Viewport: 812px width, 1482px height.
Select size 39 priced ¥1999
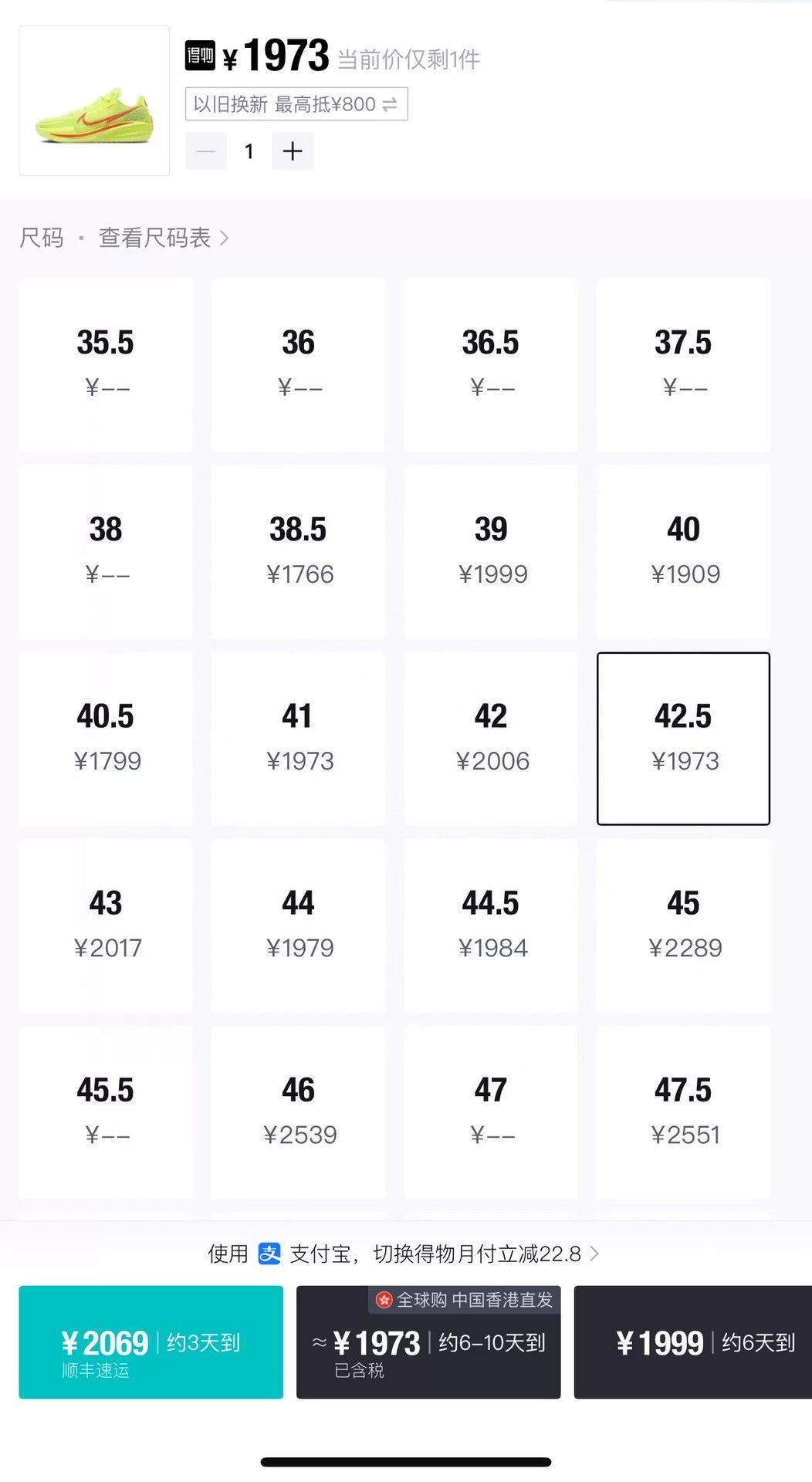click(x=491, y=551)
